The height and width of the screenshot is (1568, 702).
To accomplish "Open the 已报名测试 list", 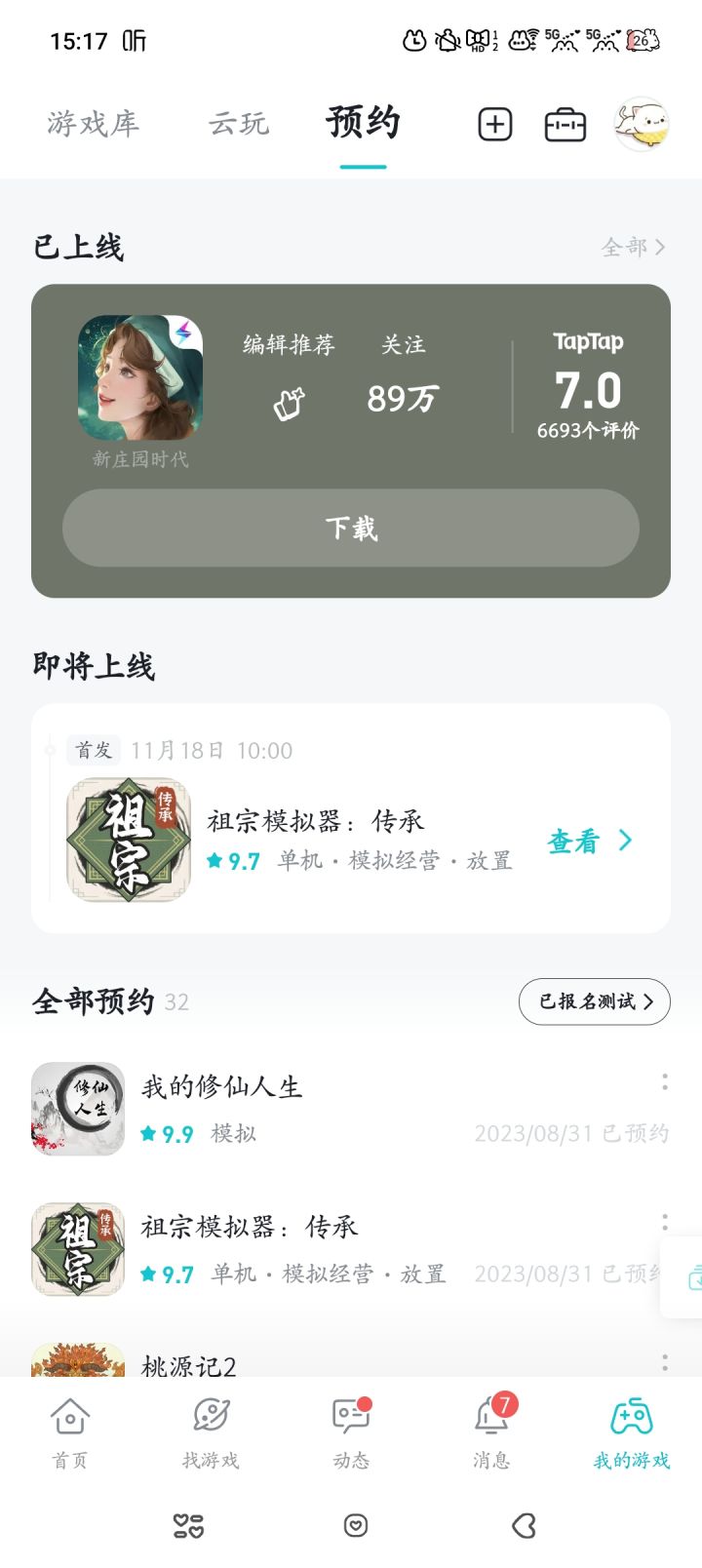I will pos(594,1001).
